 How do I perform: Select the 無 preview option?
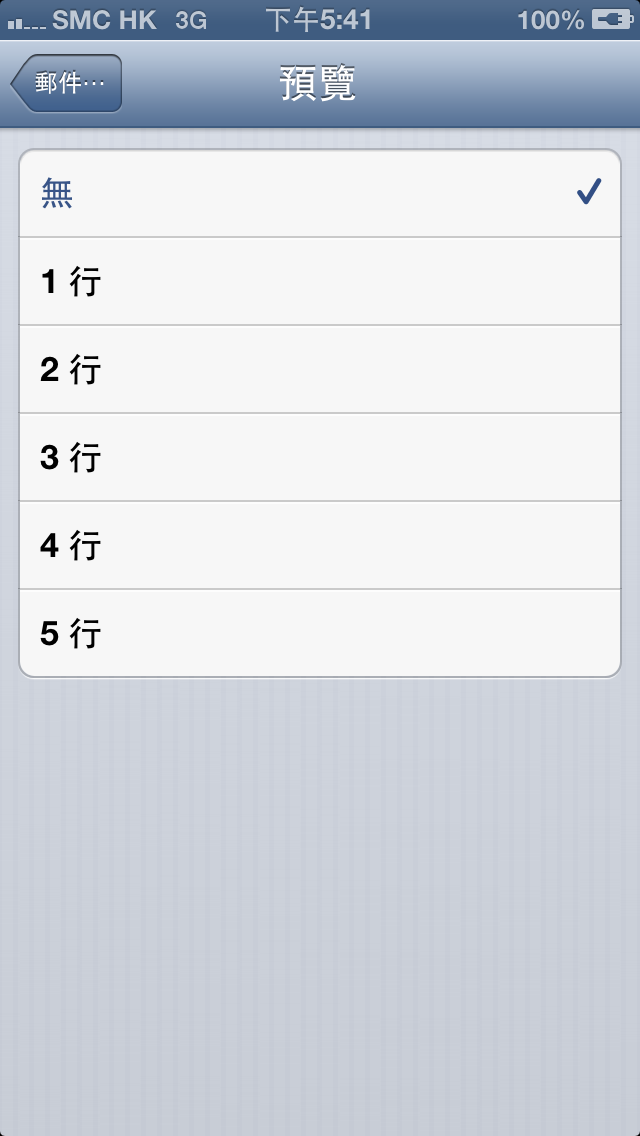320,194
